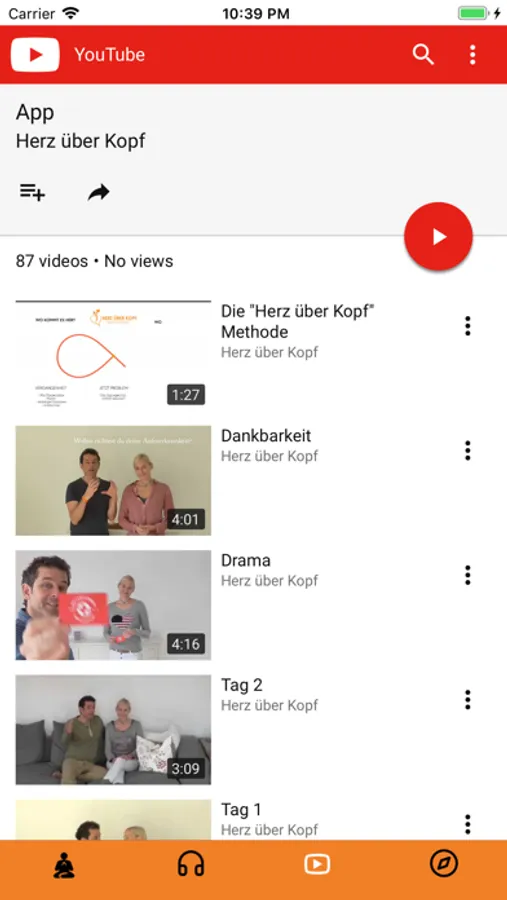Open three-dot menu for Tag 1

(468, 824)
